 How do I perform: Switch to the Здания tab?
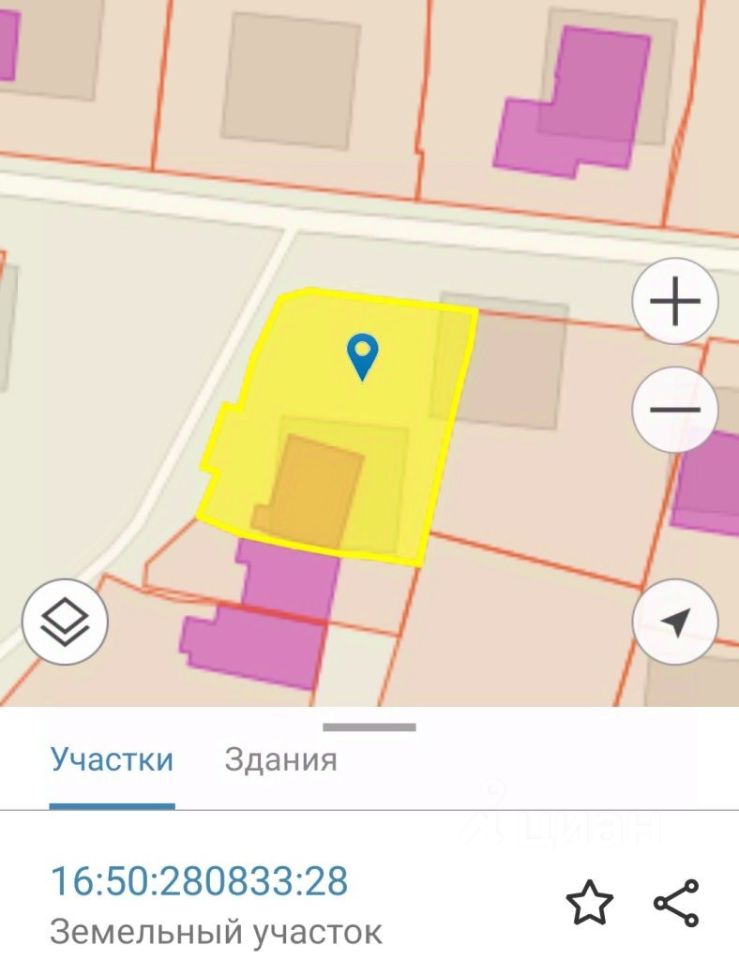[281, 759]
